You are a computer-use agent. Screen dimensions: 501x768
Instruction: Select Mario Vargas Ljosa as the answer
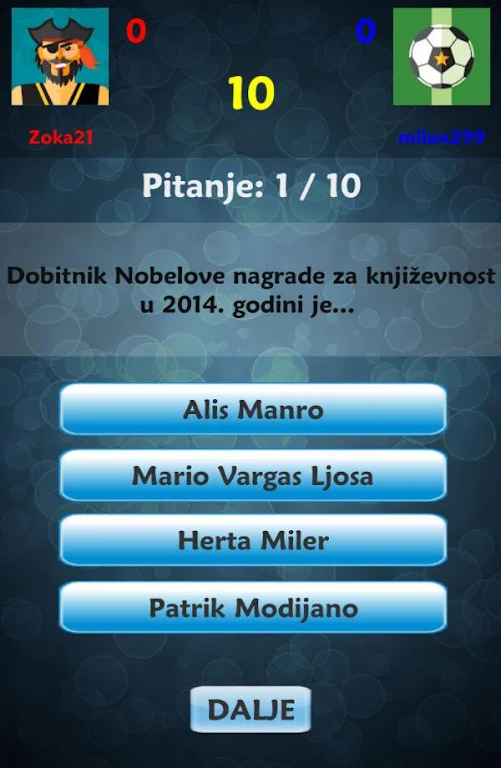[x=253, y=476]
